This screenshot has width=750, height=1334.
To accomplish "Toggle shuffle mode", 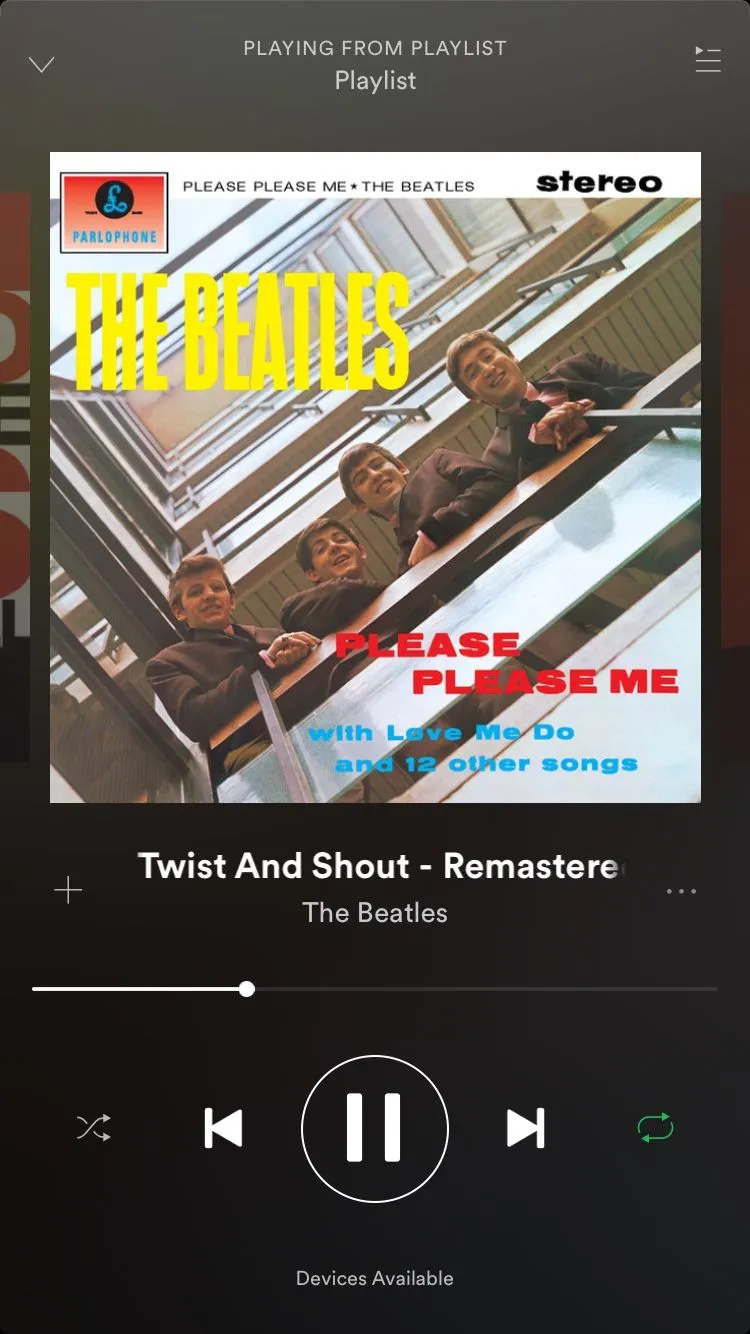I will coord(94,1129).
